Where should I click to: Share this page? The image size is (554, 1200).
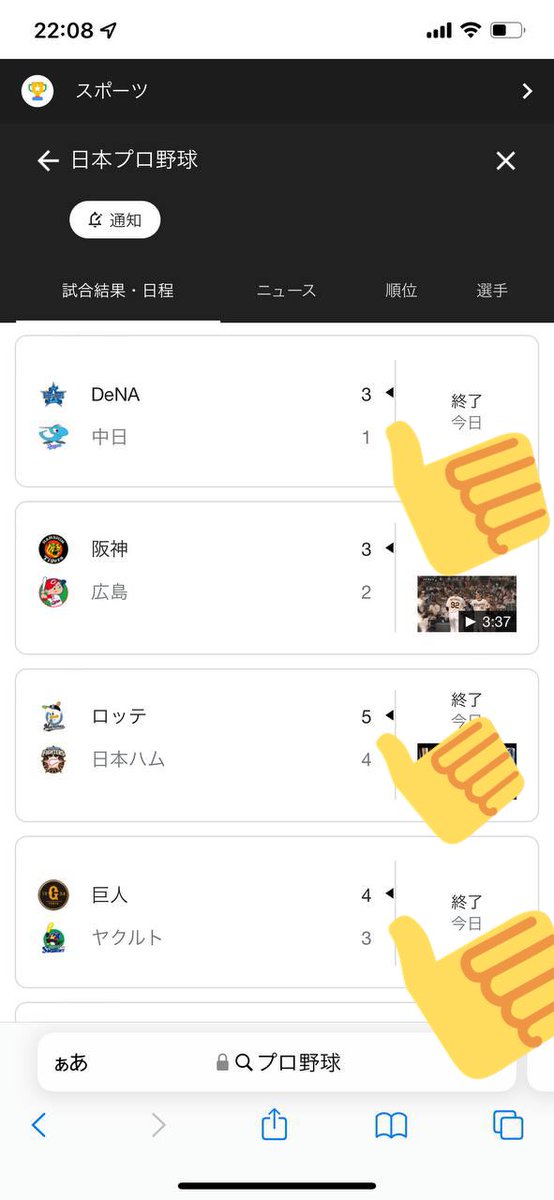pyautogui.click(x=274, y=1124)
